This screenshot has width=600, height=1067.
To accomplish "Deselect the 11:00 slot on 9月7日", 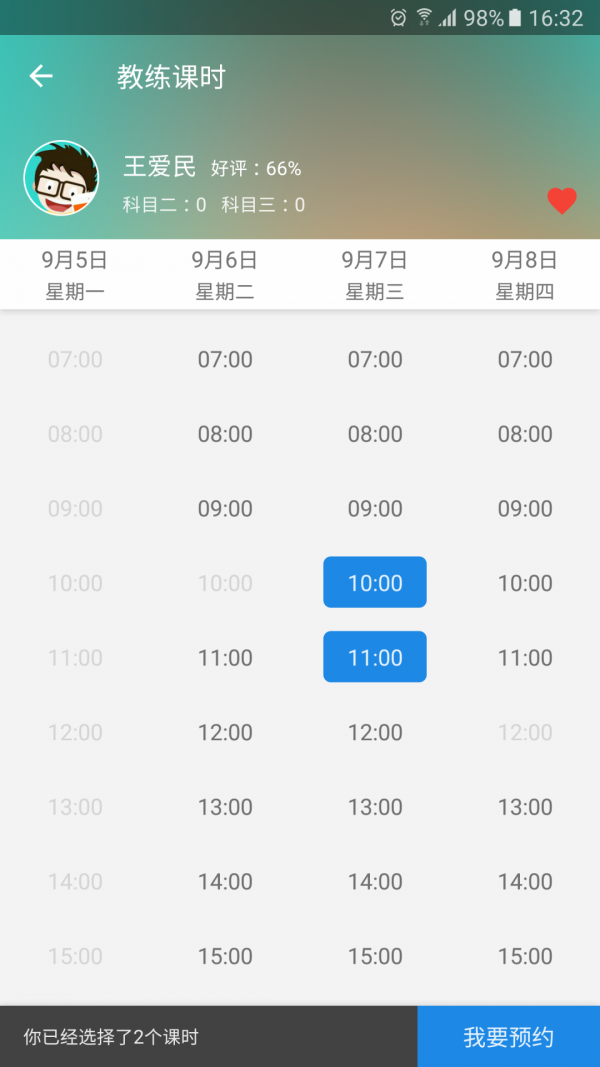I will [375, 658].
